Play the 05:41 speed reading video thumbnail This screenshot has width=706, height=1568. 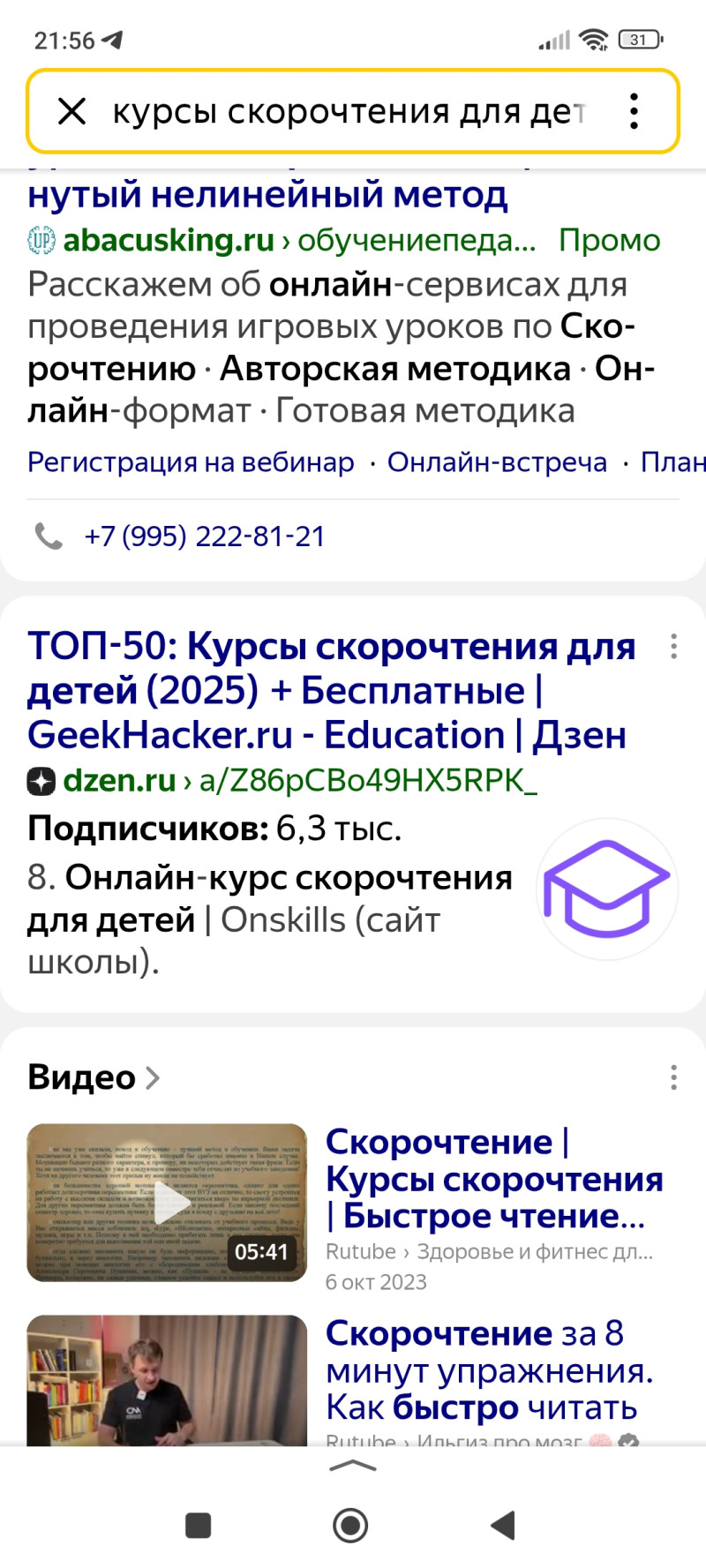pos(167,1202)
